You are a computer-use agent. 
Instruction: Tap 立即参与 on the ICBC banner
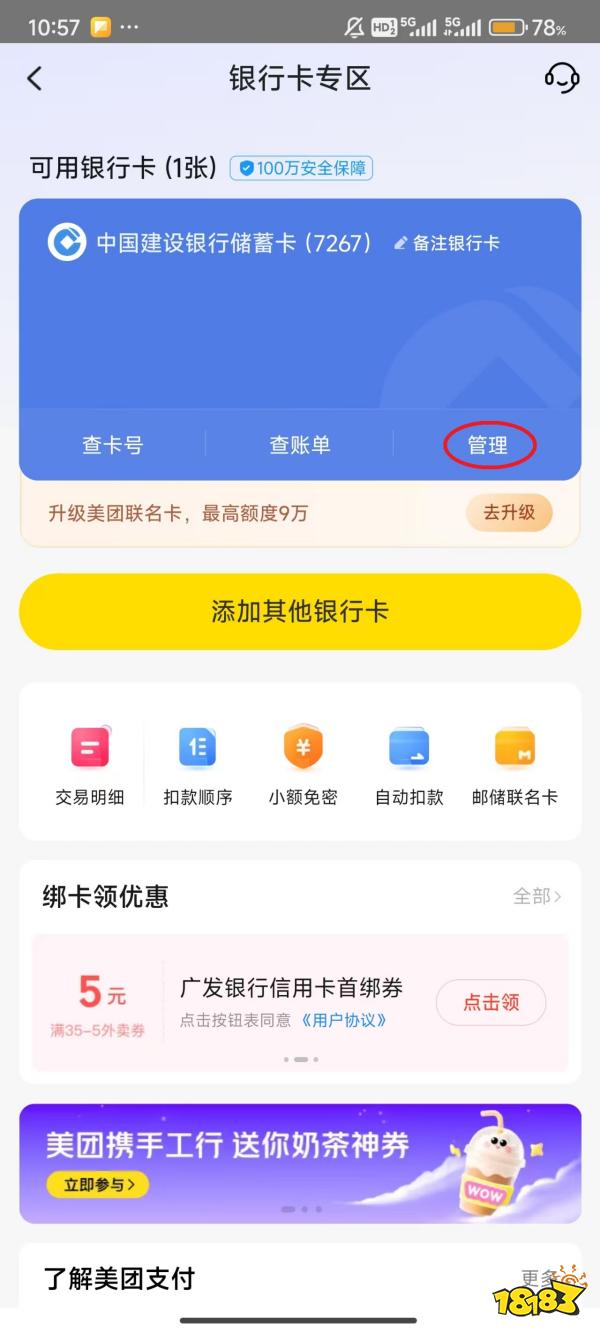(x=97, y=1185)
